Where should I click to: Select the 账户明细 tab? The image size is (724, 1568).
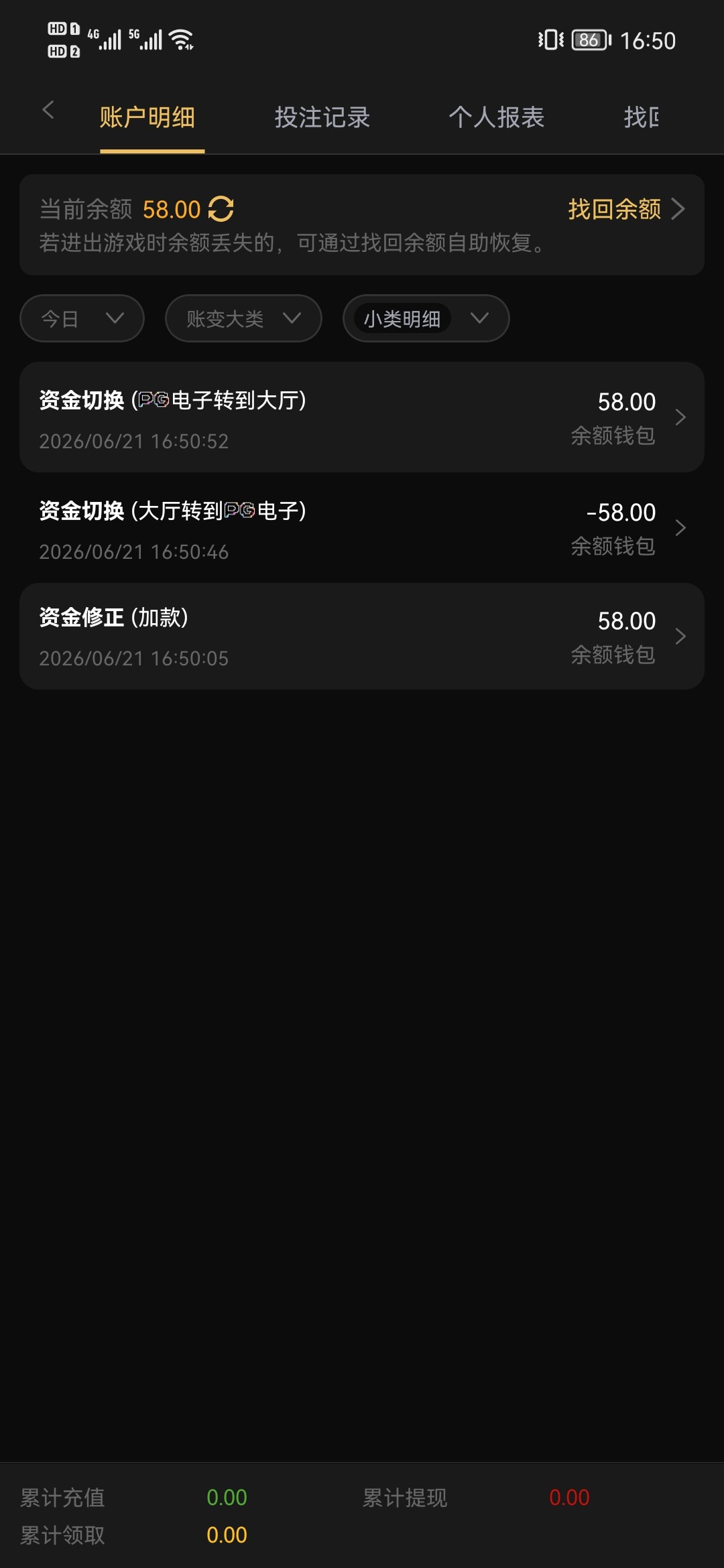coord(147,117)
